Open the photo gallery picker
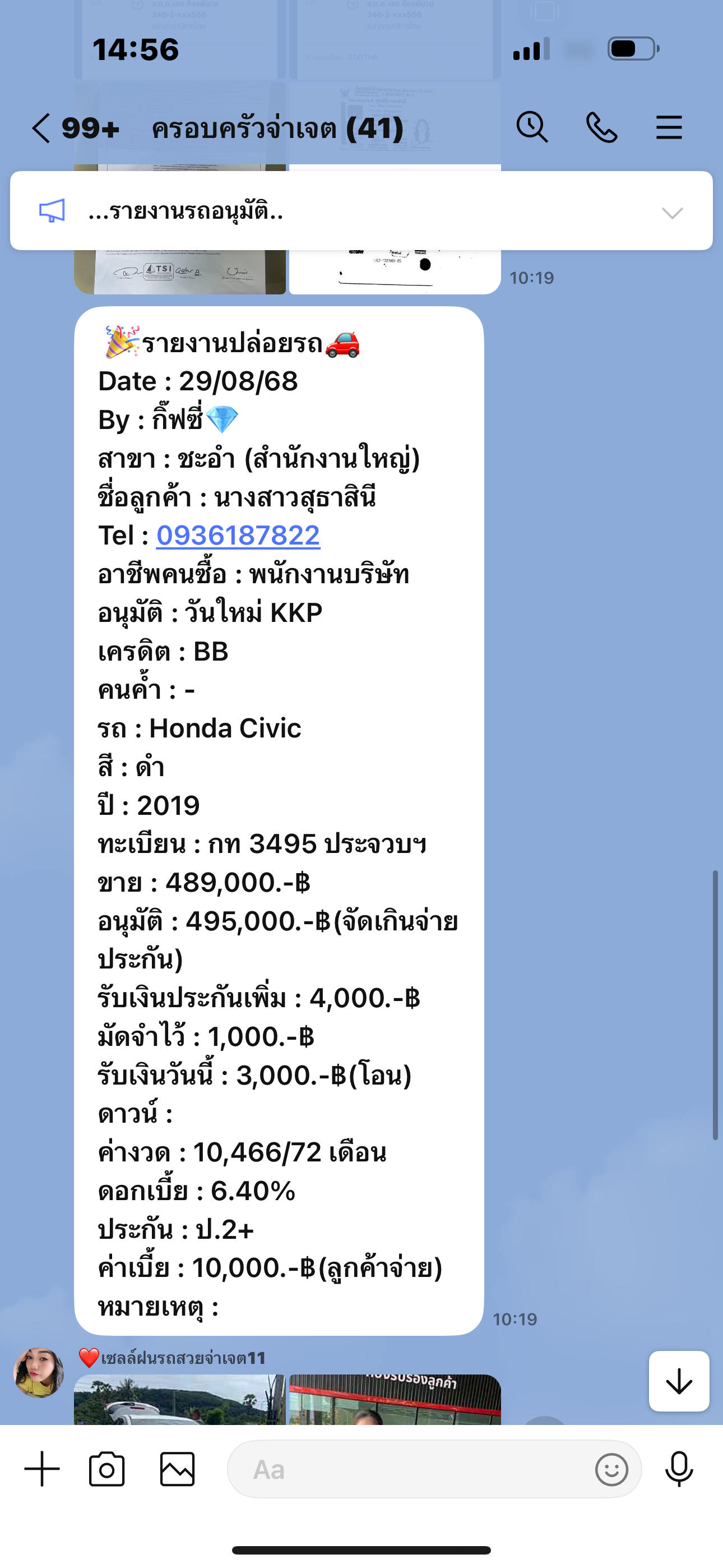The image size is (723, 1568). click(x=177, y=1469)
